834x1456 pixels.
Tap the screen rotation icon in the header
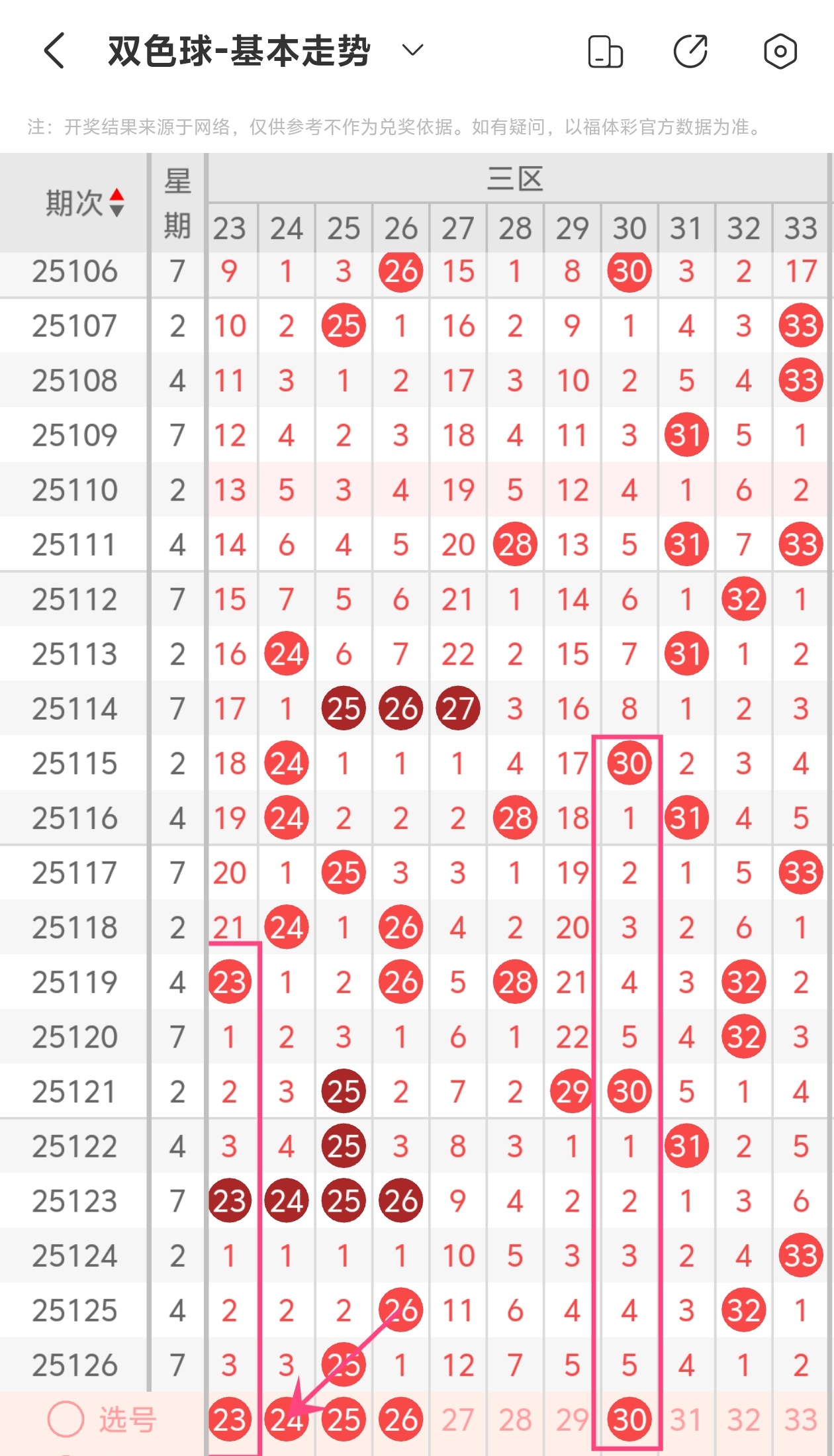coord(605,52)
